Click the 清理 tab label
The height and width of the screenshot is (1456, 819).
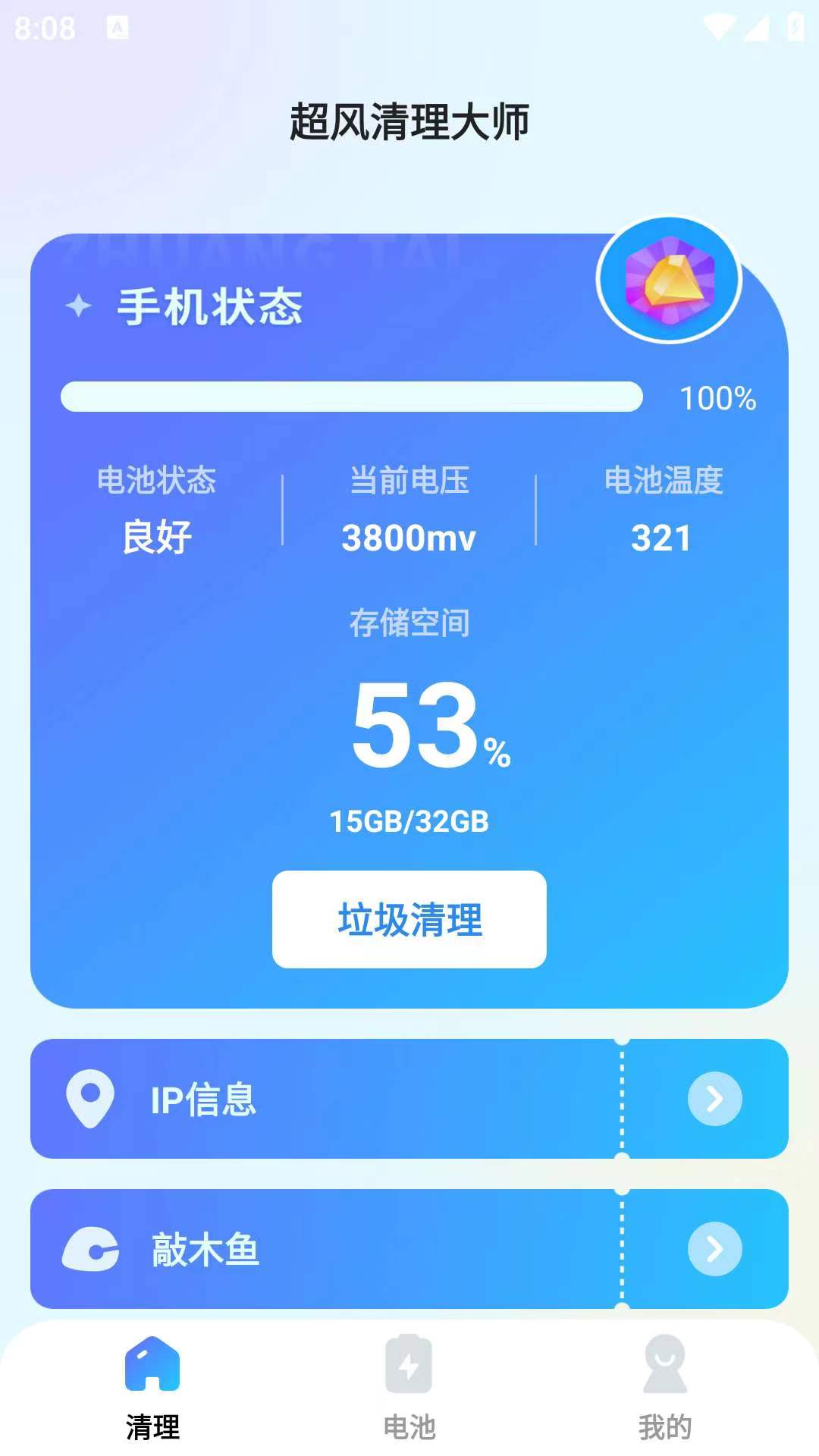tap(153, 1426)
